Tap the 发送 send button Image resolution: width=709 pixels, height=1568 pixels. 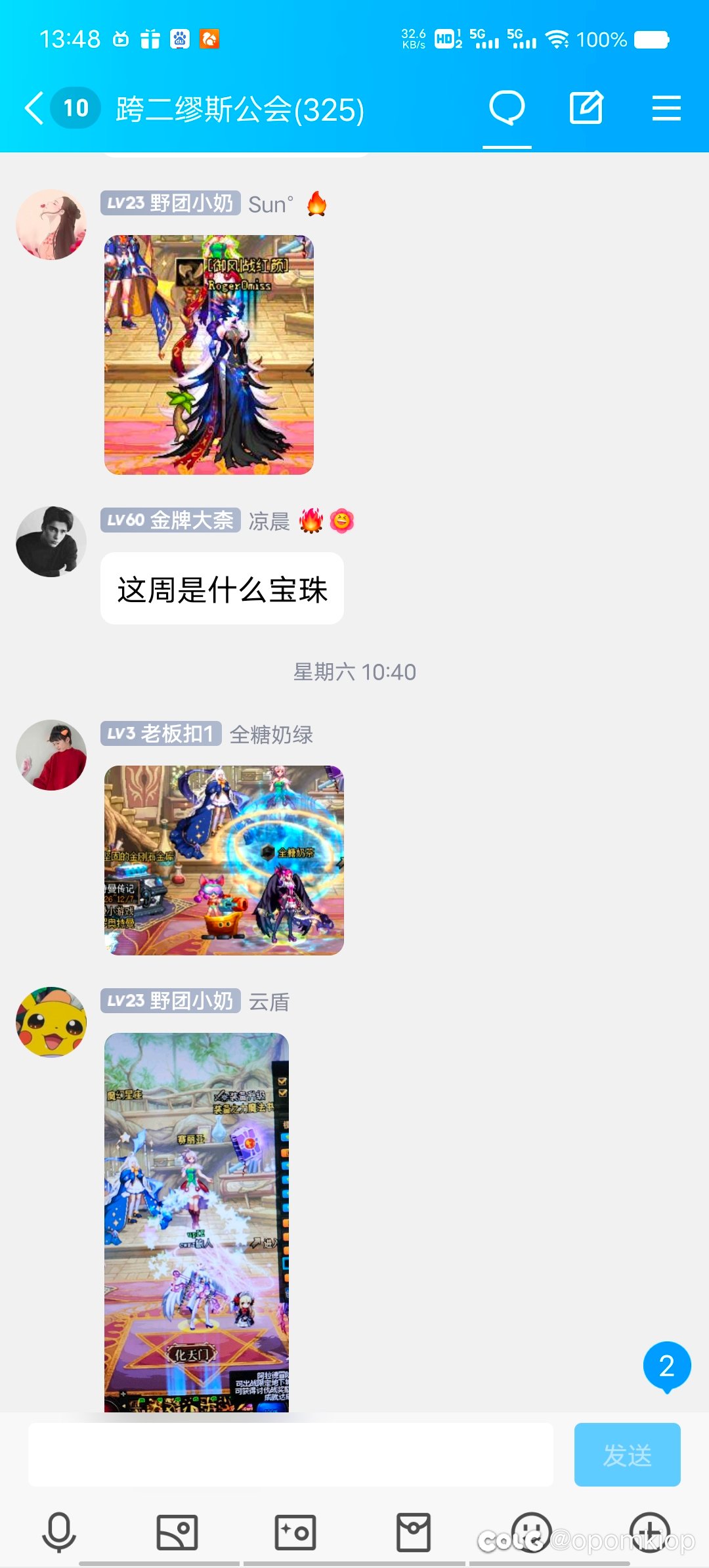[x=627, y=1454]
